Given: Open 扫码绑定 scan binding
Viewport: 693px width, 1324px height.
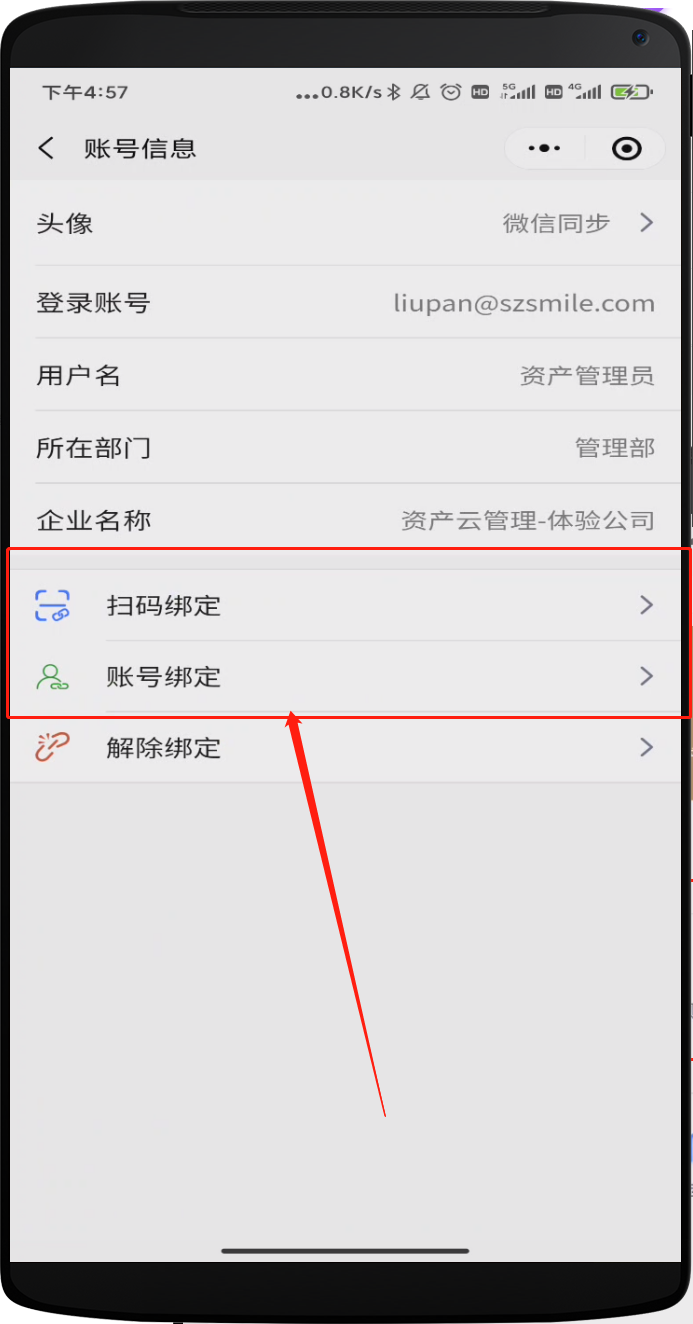Looking at the screenshot, I should point(345,605).
